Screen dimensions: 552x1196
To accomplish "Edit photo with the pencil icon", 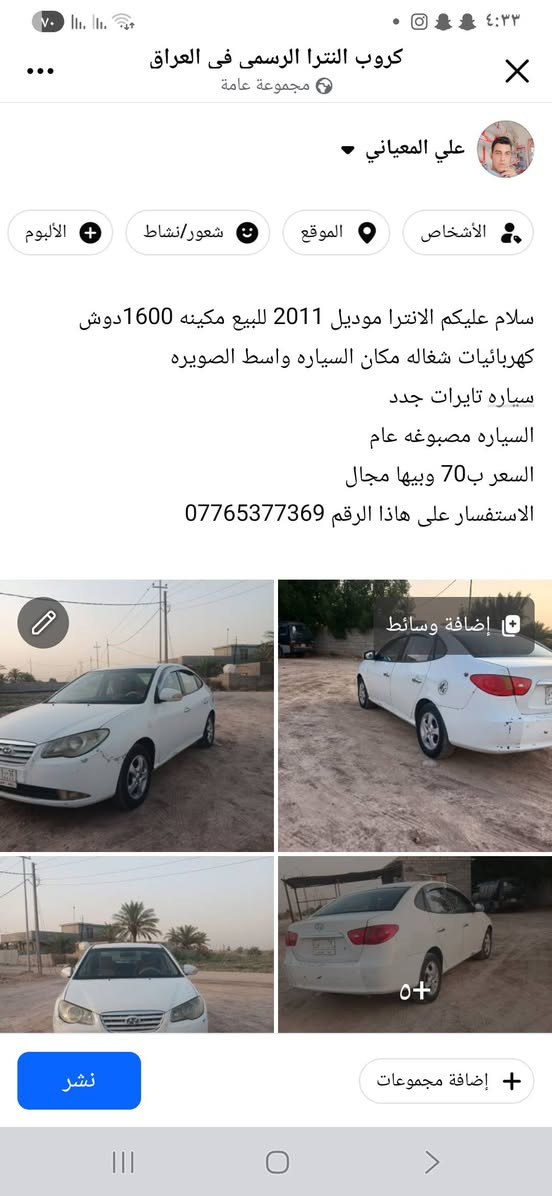I will tap(43, 622).
